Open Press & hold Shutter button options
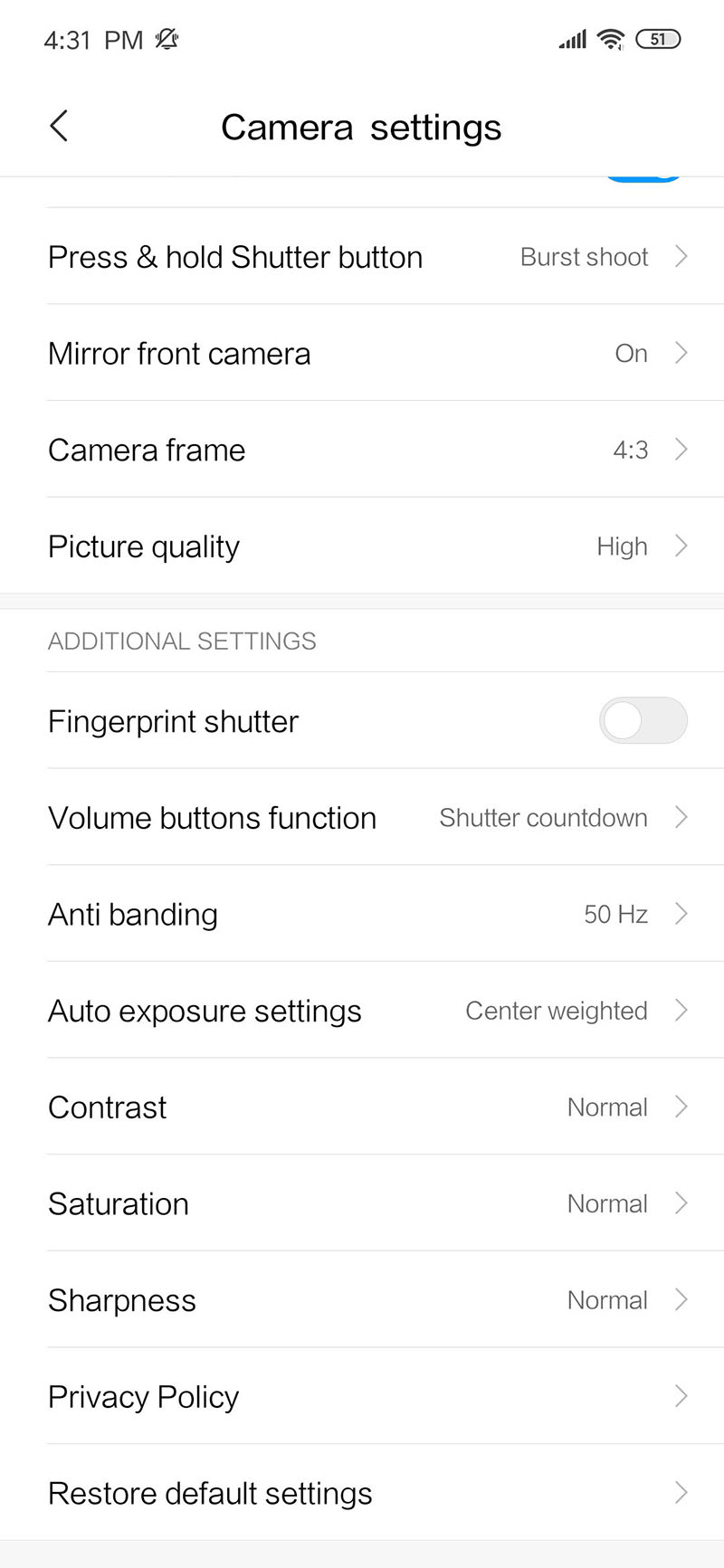This screenshot has height=1568, width=724. [x=362, y=257]
